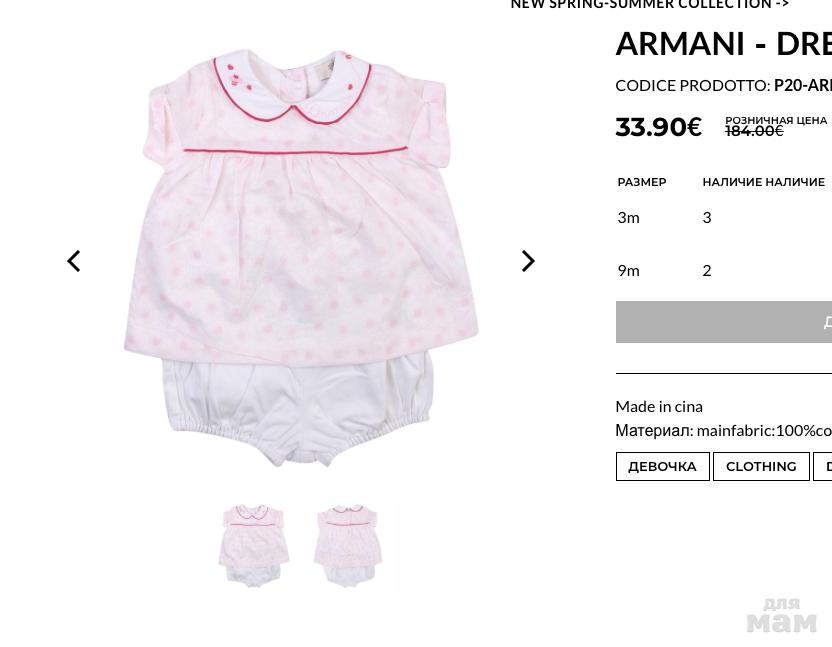832x647 pixels.
Task: Select the second back-view thumbnail
Action: (x=347, y=545)
